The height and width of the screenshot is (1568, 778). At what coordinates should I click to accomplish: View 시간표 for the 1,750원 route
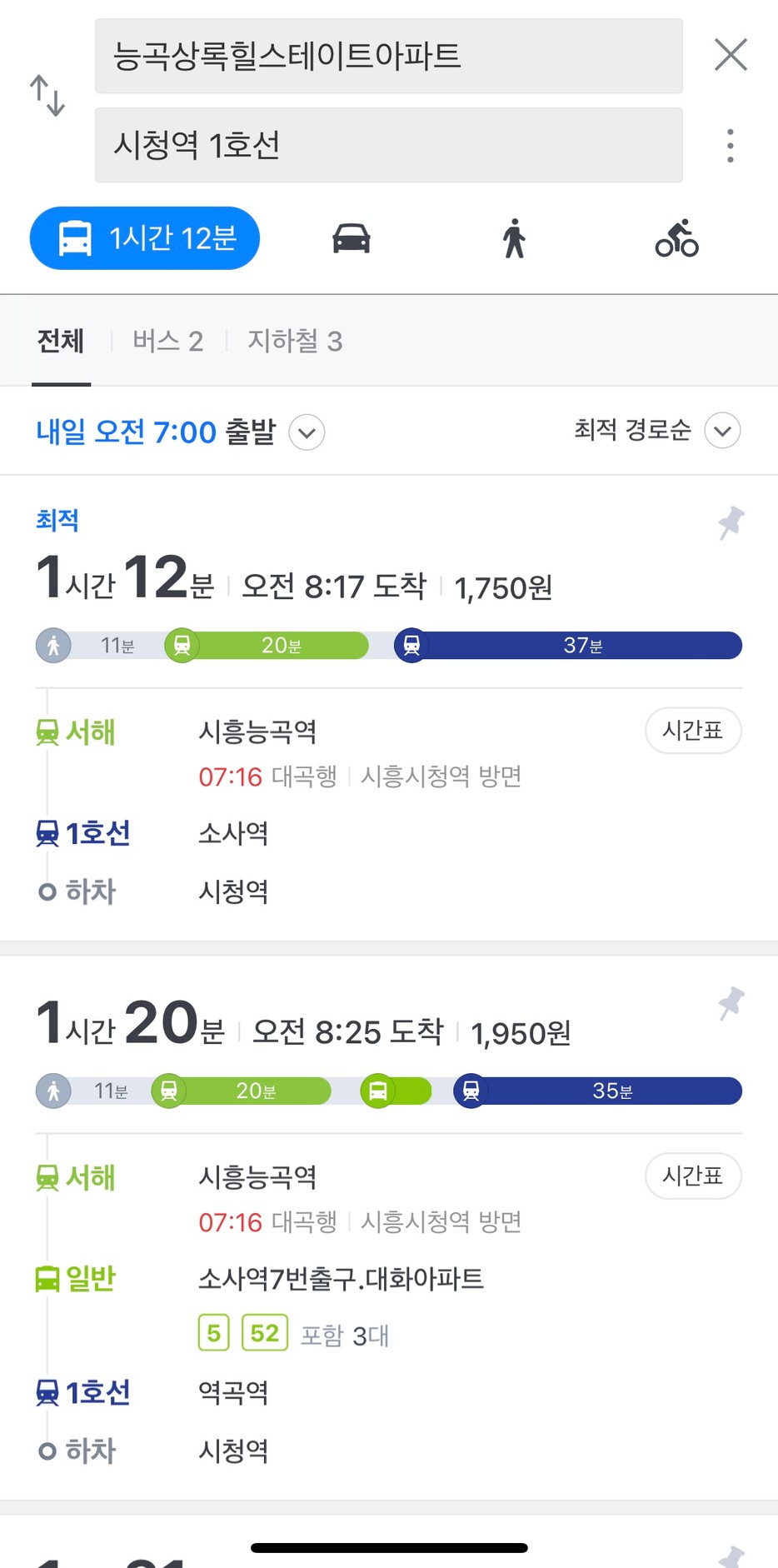click(693, 731)
